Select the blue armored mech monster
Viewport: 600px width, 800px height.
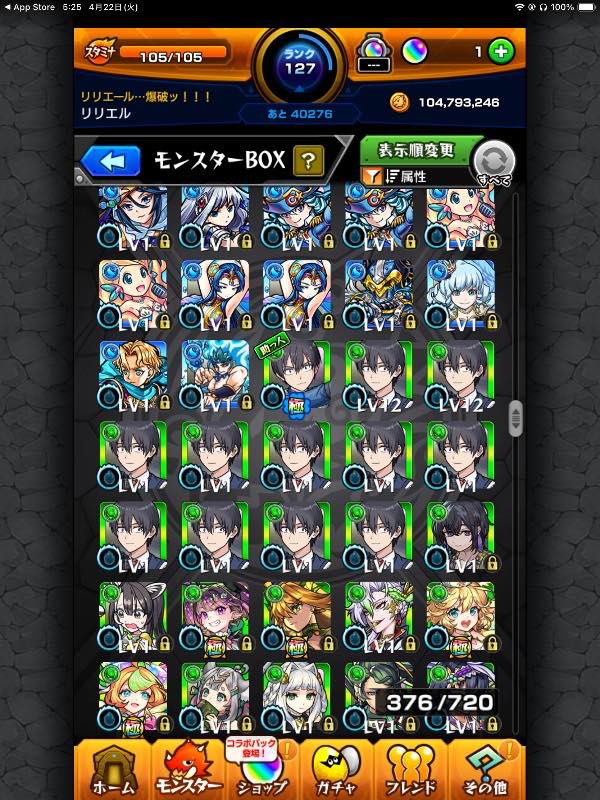(x=378, y=293)
